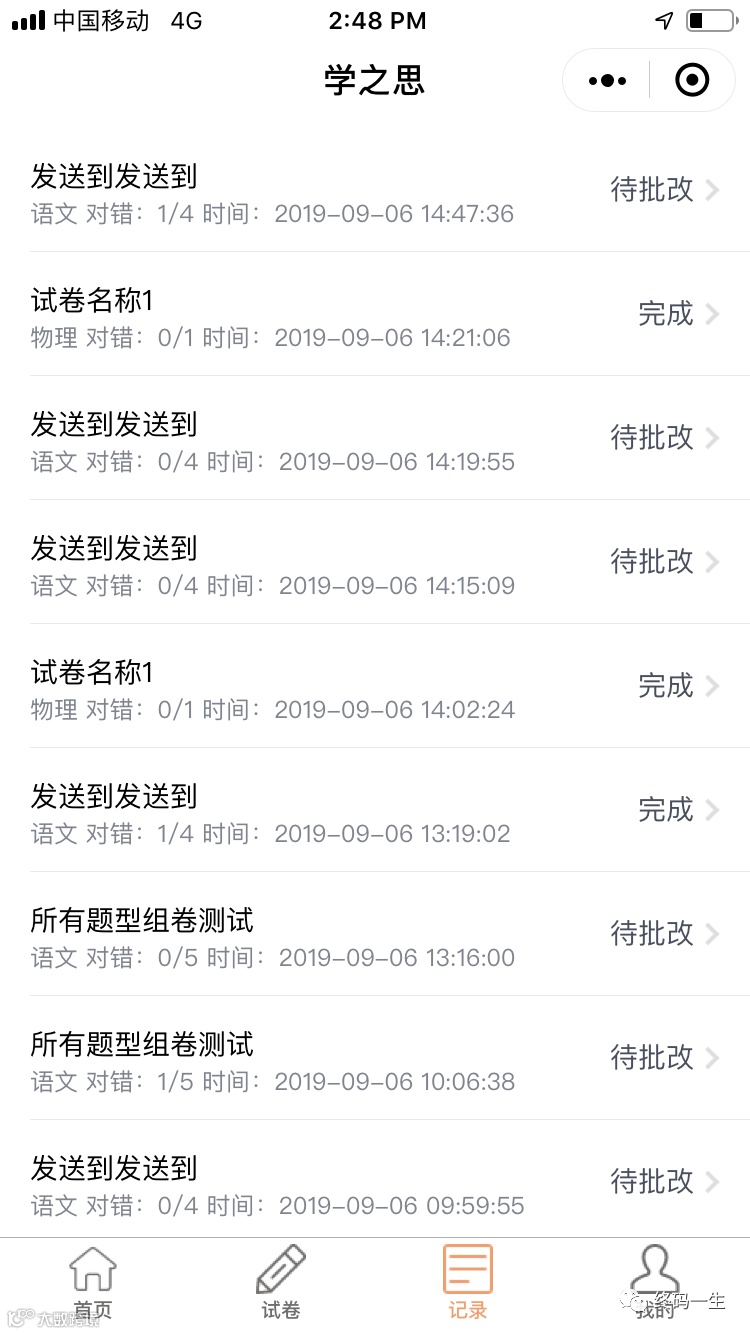Close the mini program via circle button
This screenshot has height=1334, width=750.
(692, 81)
